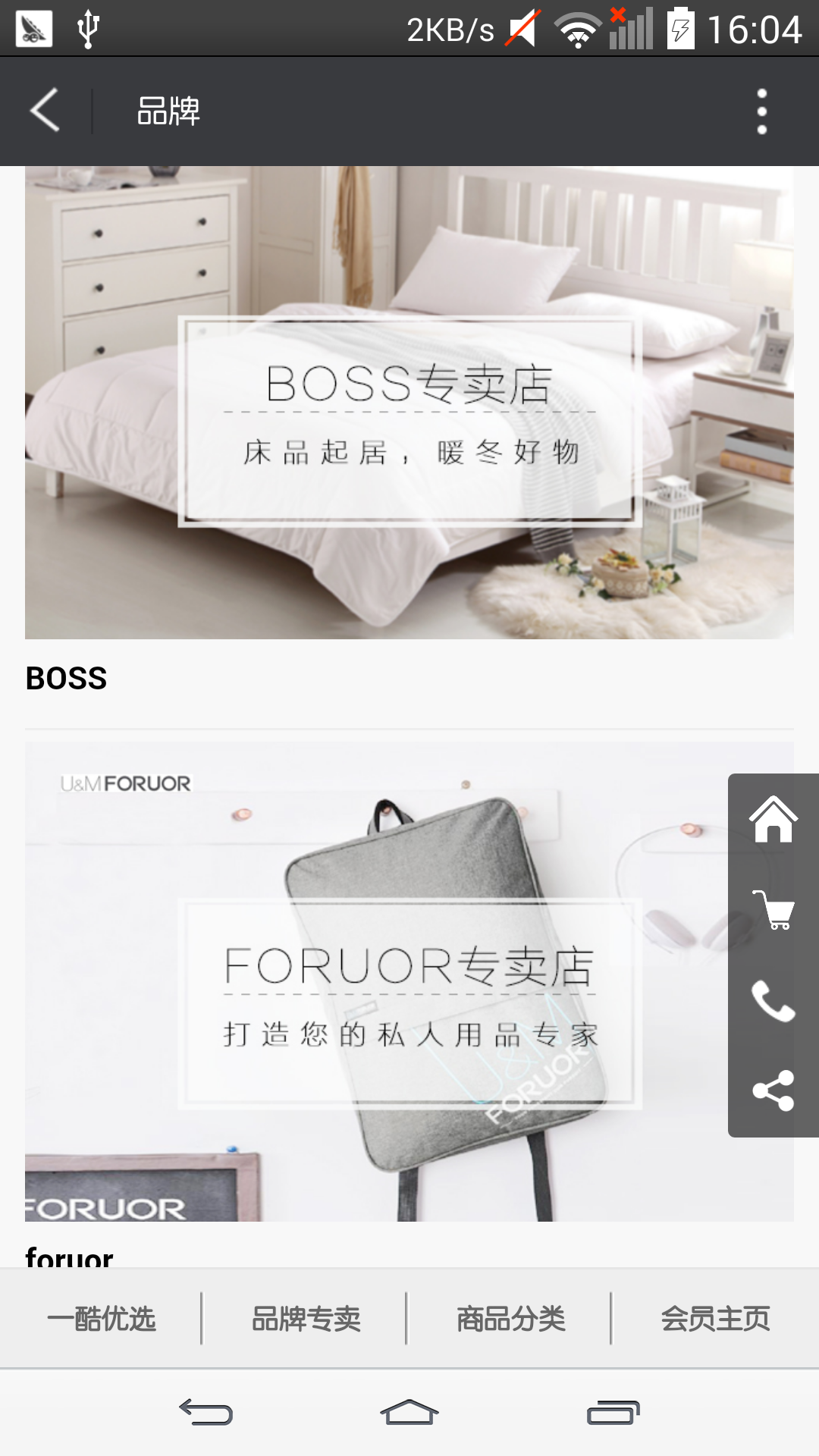The width and height of the screenshot is (819, 1456).
Task: Share this page via share icon
Action: point(773,1091)
